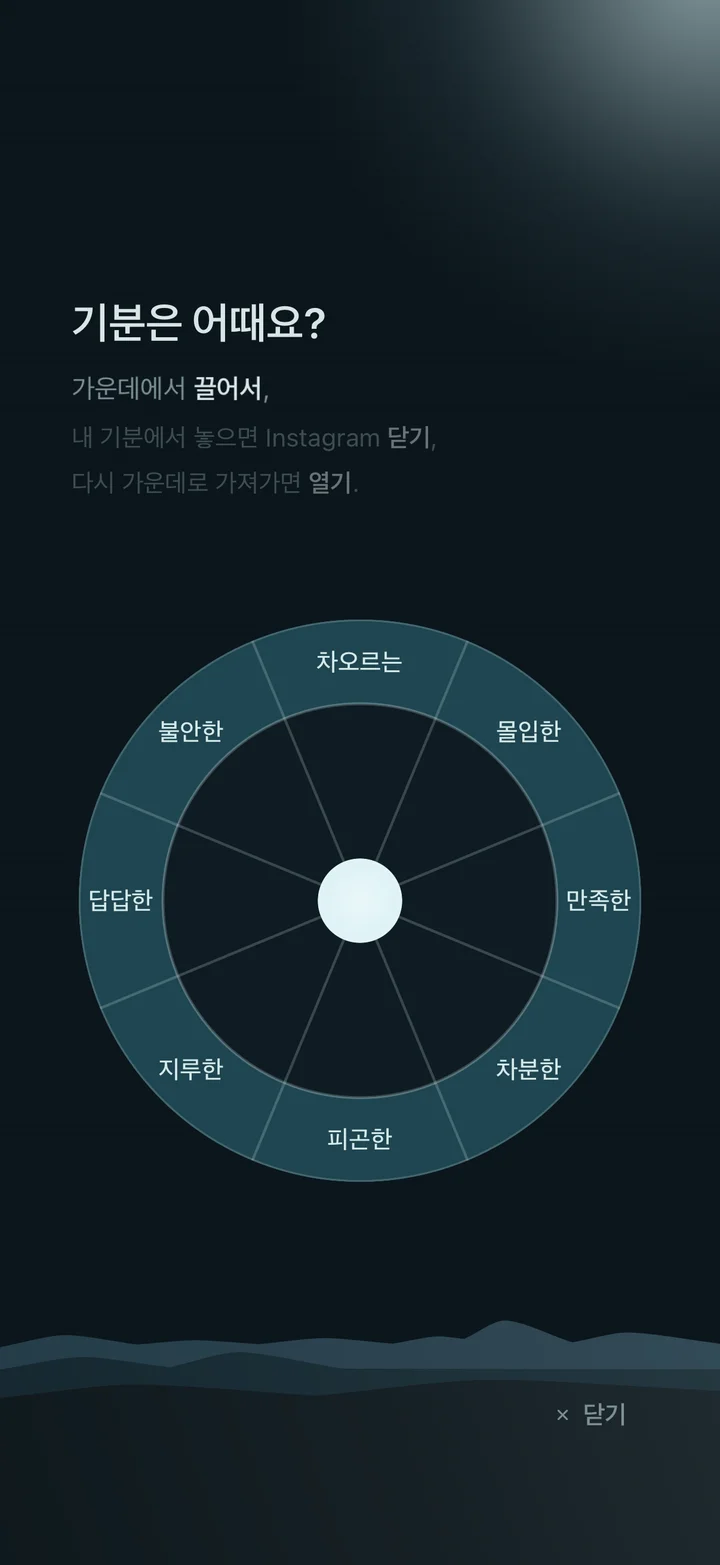Pick the 불안한 mood segment

(x=191, y=731)
